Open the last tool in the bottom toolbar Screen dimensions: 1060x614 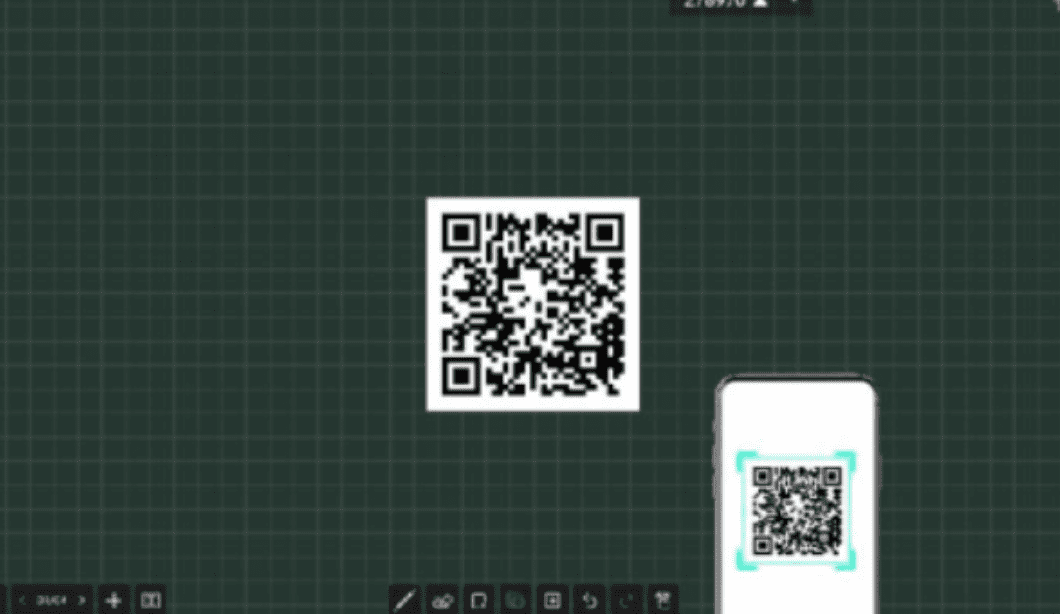(x=662, y=600)
